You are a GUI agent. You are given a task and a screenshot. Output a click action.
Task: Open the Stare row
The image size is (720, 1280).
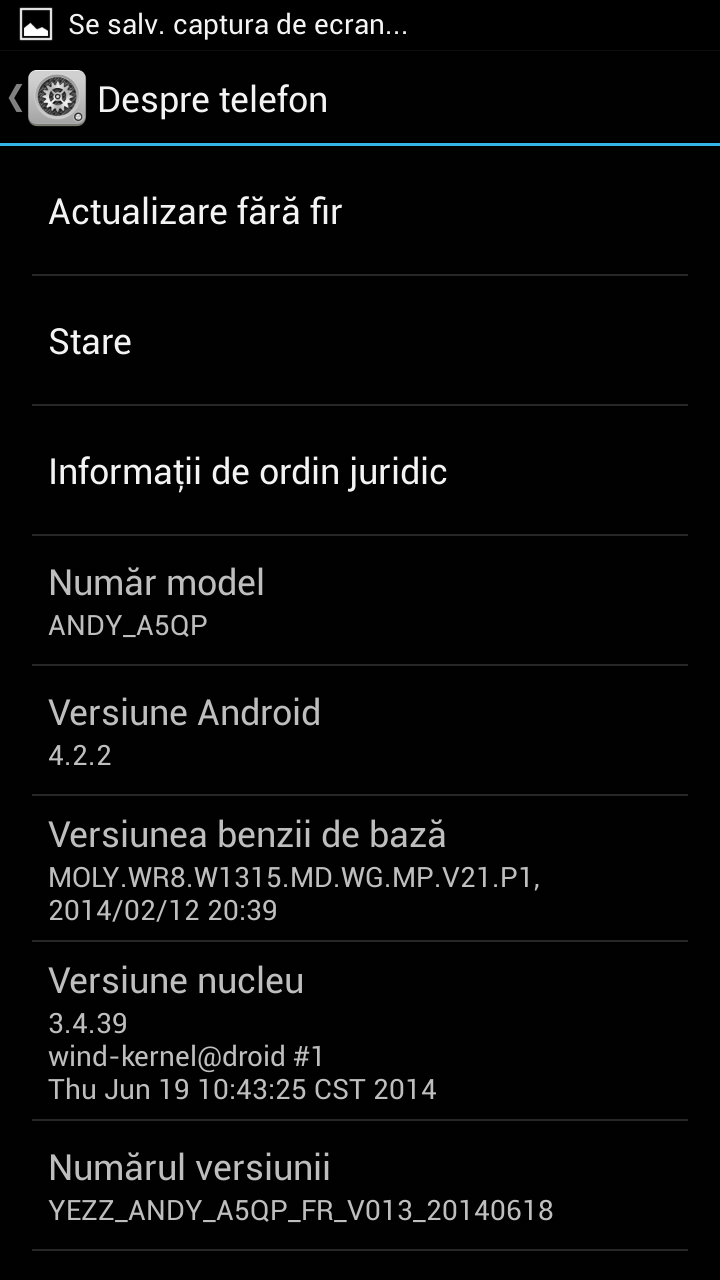(360, 341)
